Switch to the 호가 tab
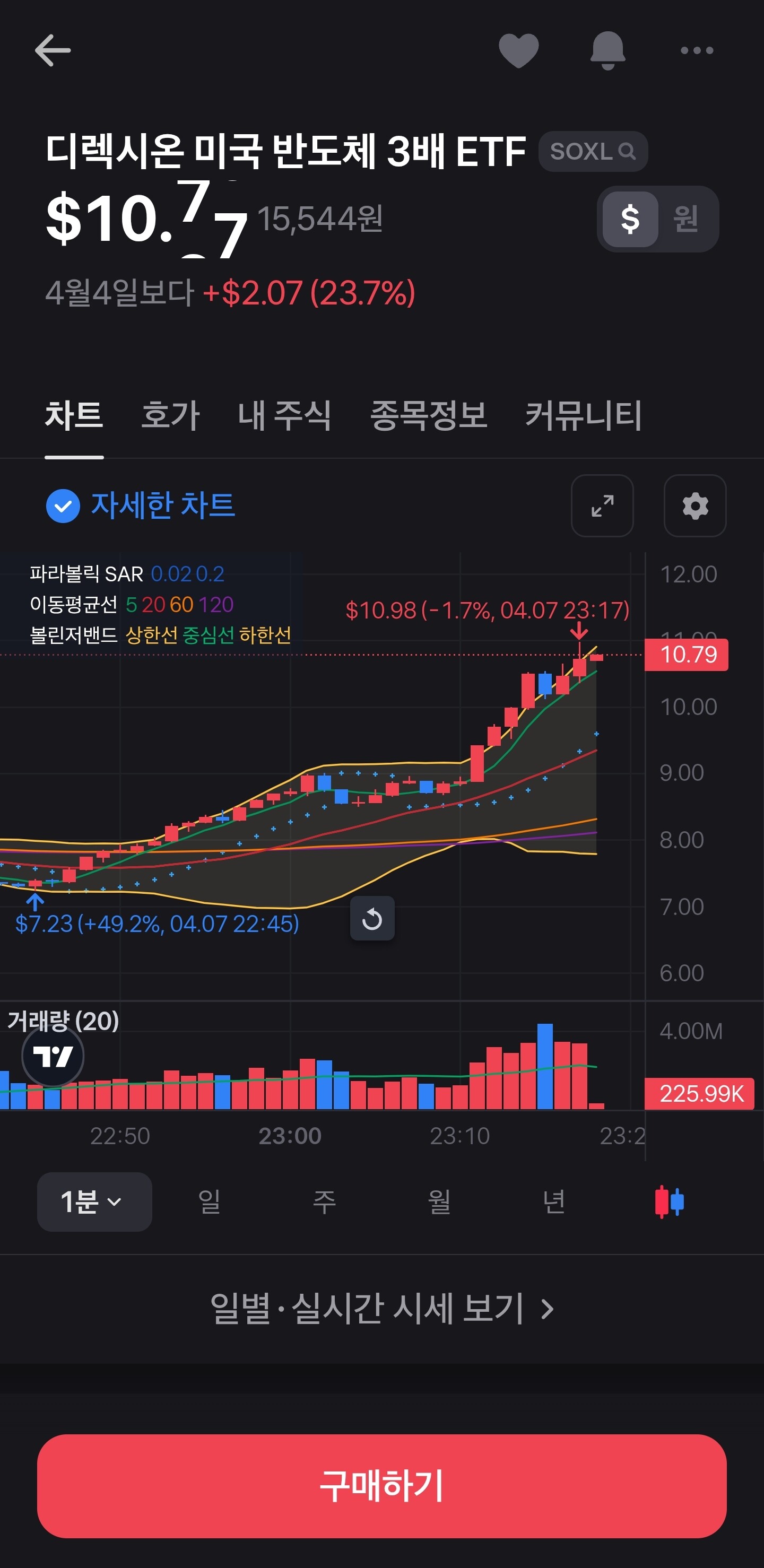Screen dimensions: 764x1568 [170, 416]
